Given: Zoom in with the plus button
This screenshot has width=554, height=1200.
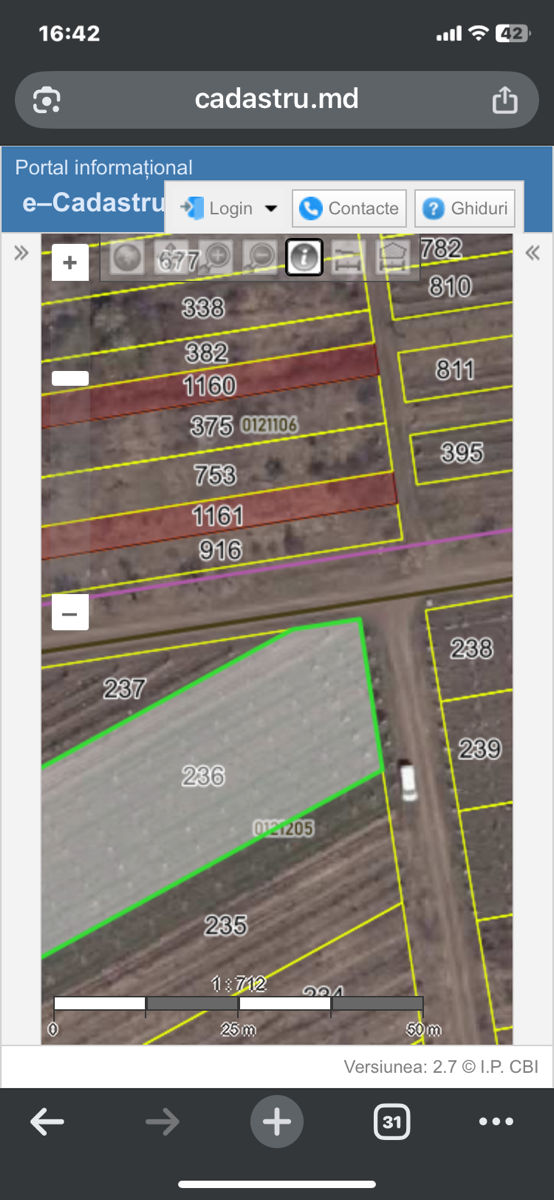Looking at the screenshot, I should pos(70,263).
